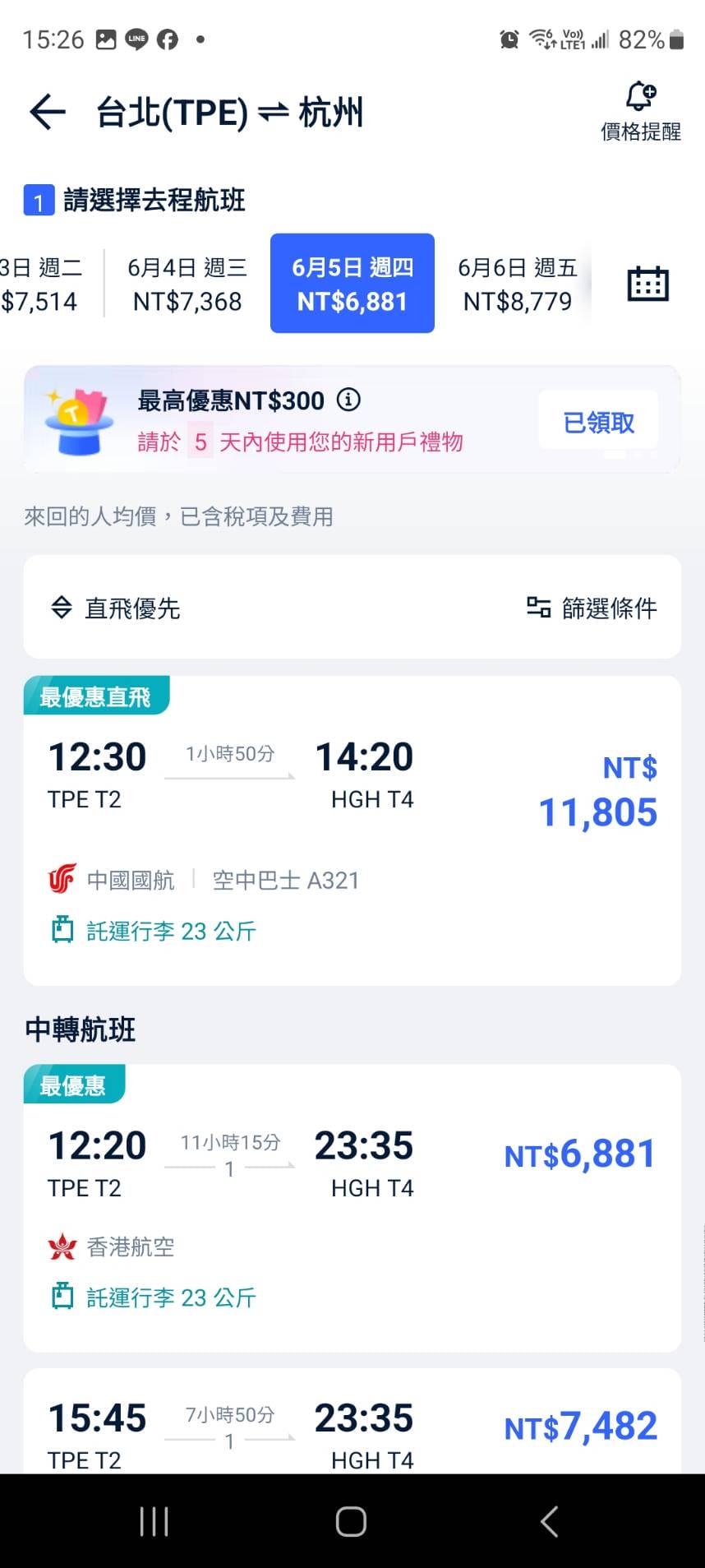Click the 已領取 claimed coupon button
This screenshot has width=705, height=1568.
pyautogui.click(x=597, y=420)
